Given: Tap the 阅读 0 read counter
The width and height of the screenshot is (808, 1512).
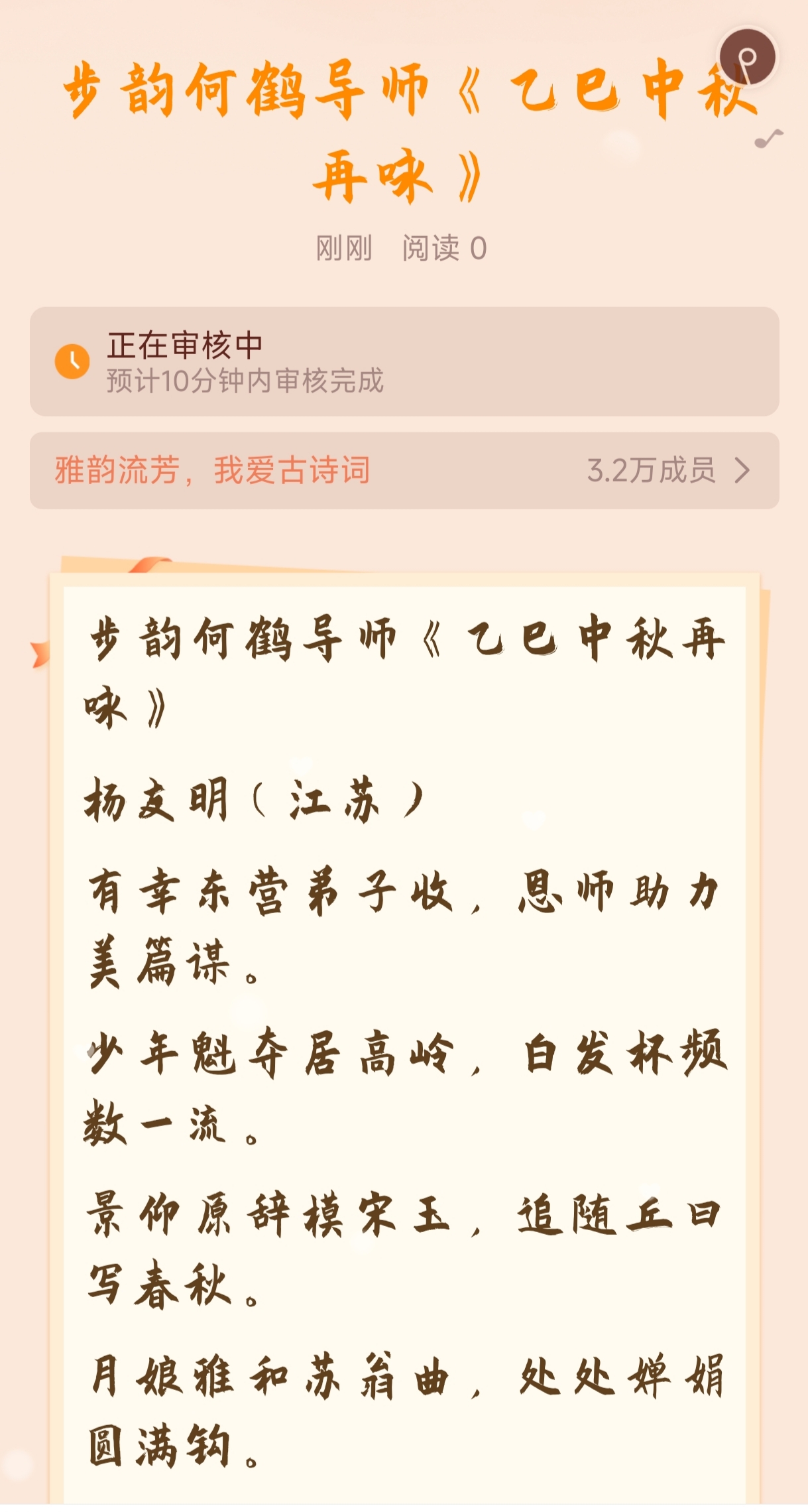Looking at the screenshot, I should coord(444,247).
